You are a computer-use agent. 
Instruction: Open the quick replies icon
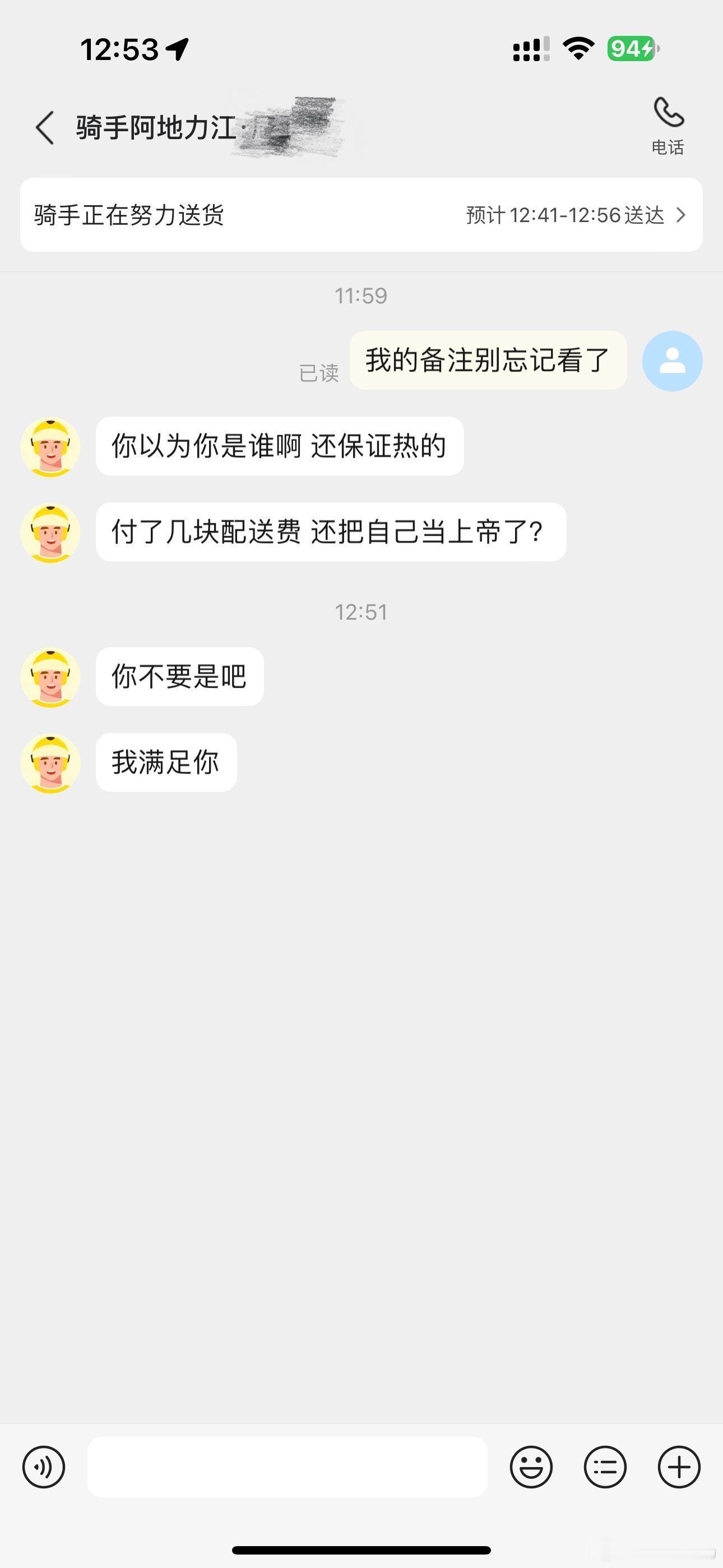pos(605,1468)
